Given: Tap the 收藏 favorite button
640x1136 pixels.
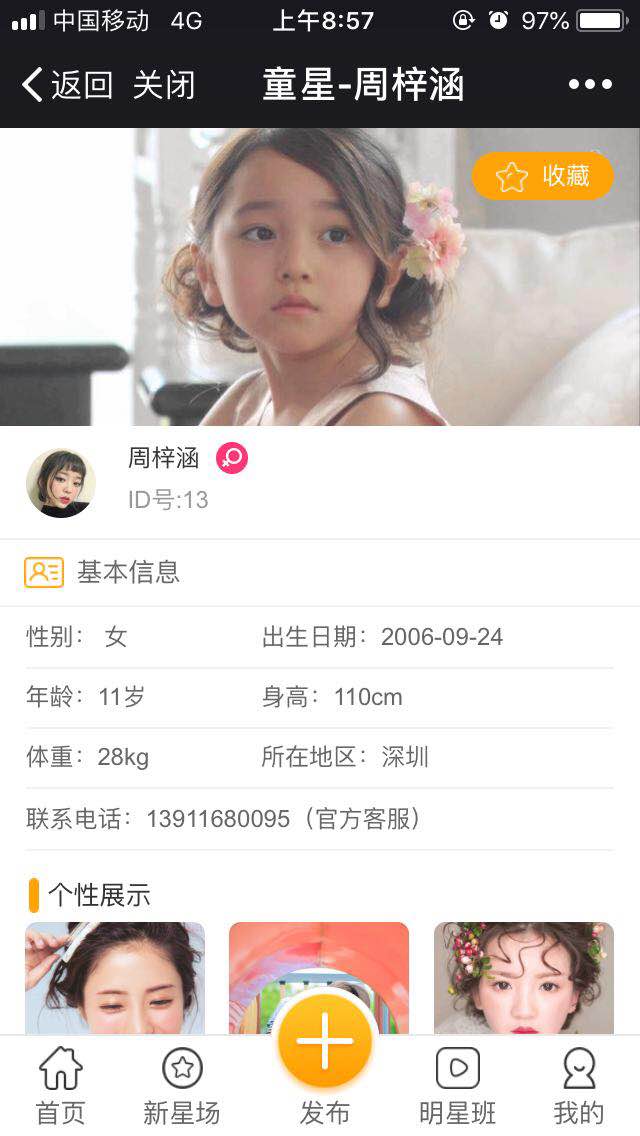Looking at the screenshot, I should pyautogui.click(x=542, y=176).
